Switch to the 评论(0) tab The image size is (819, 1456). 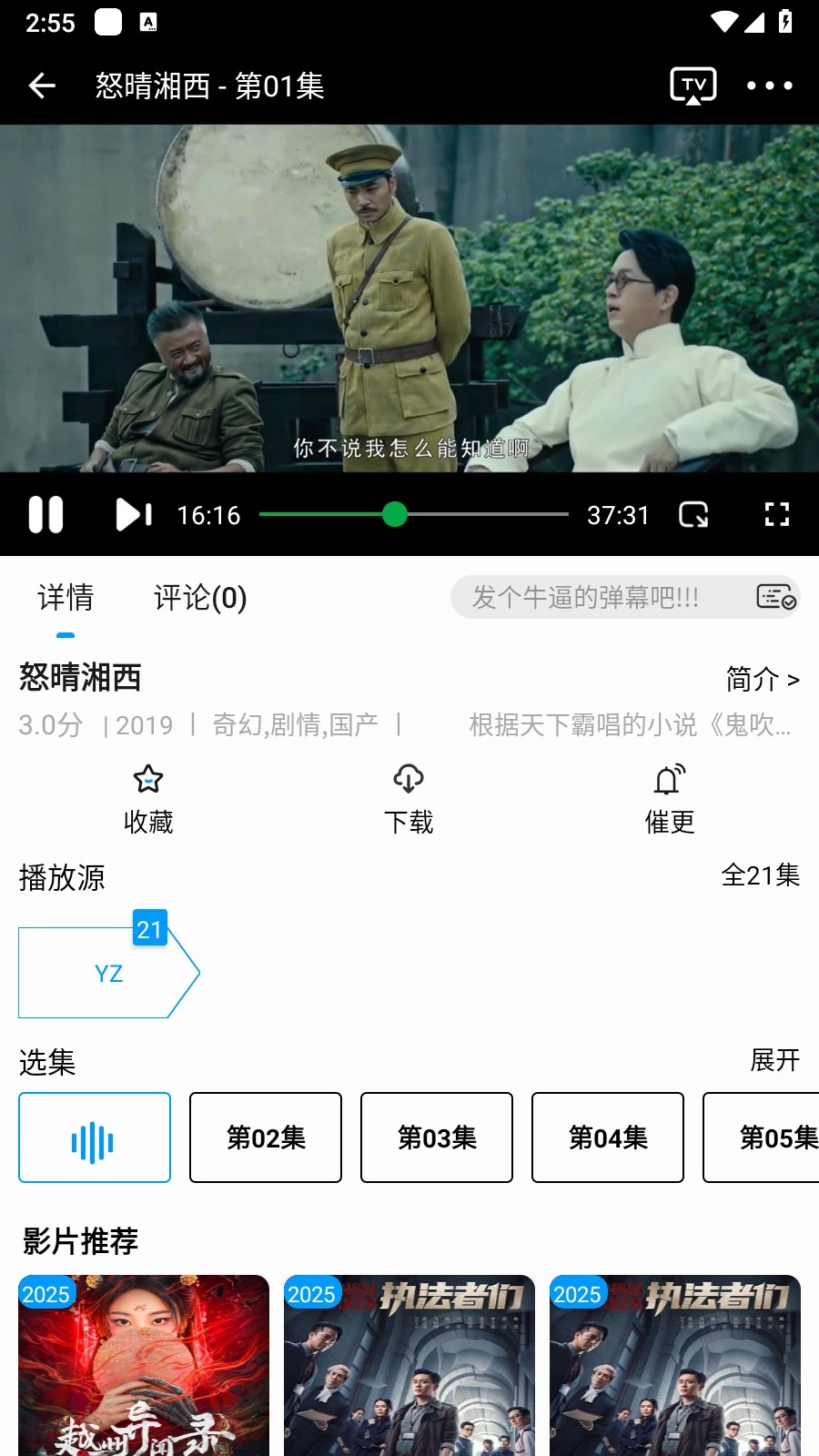(x=200, y=598)
